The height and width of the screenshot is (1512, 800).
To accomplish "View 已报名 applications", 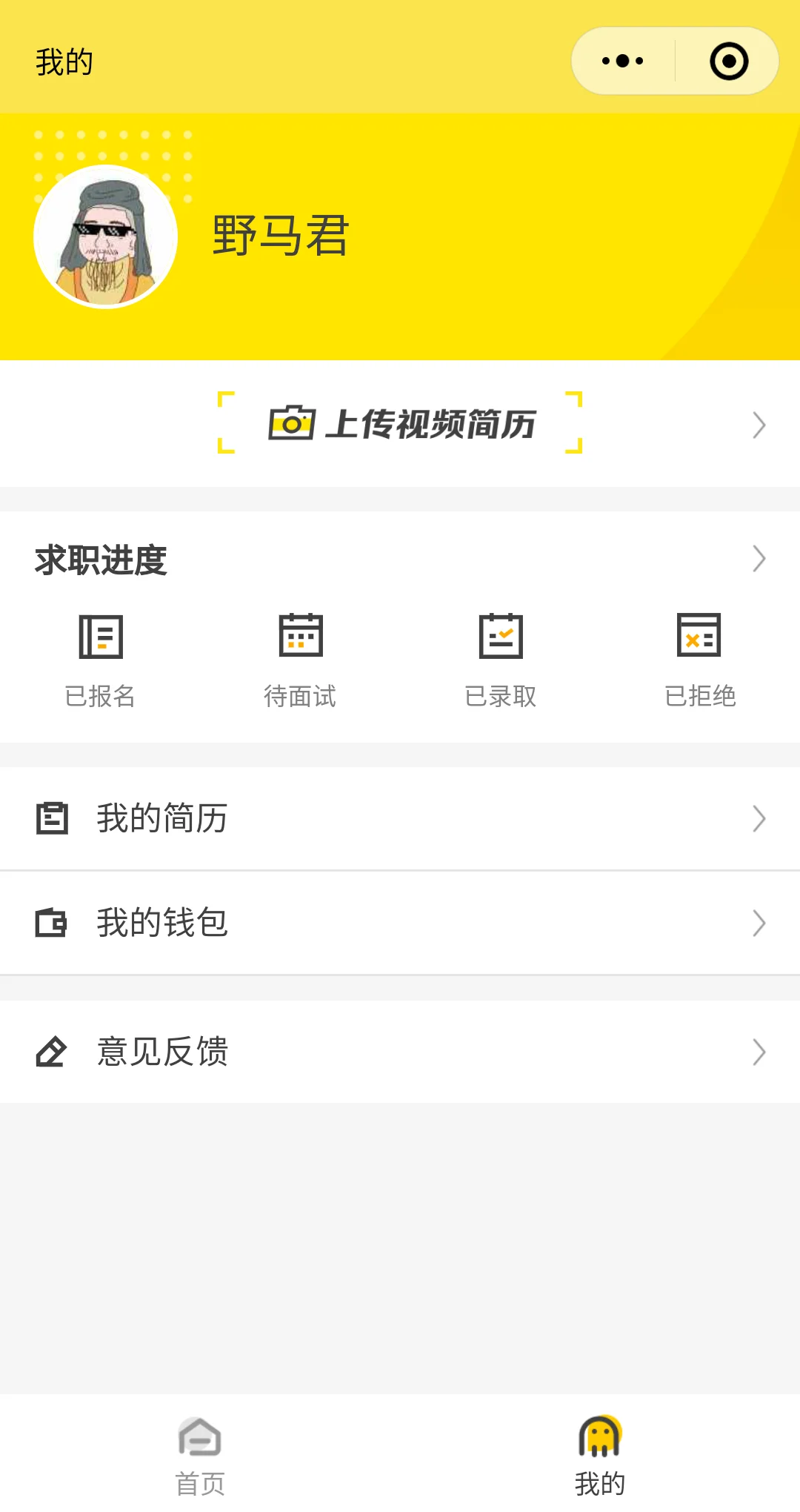I will click(100, 660).
